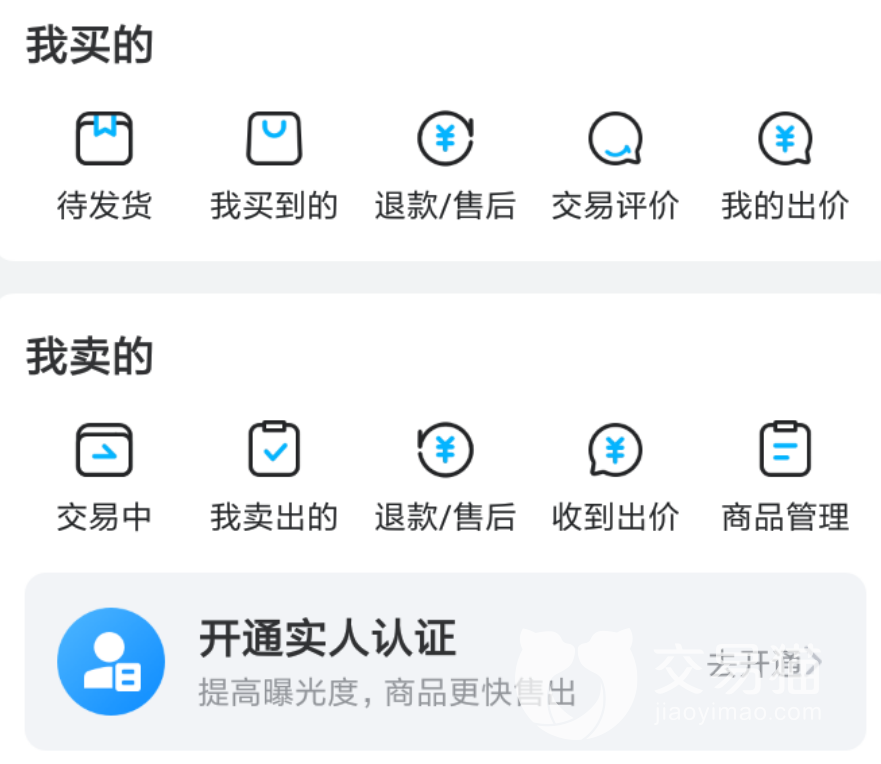Screen dimensions: 881x764
Task: Check 我的出价 bids
Action: tap(785, 163)
